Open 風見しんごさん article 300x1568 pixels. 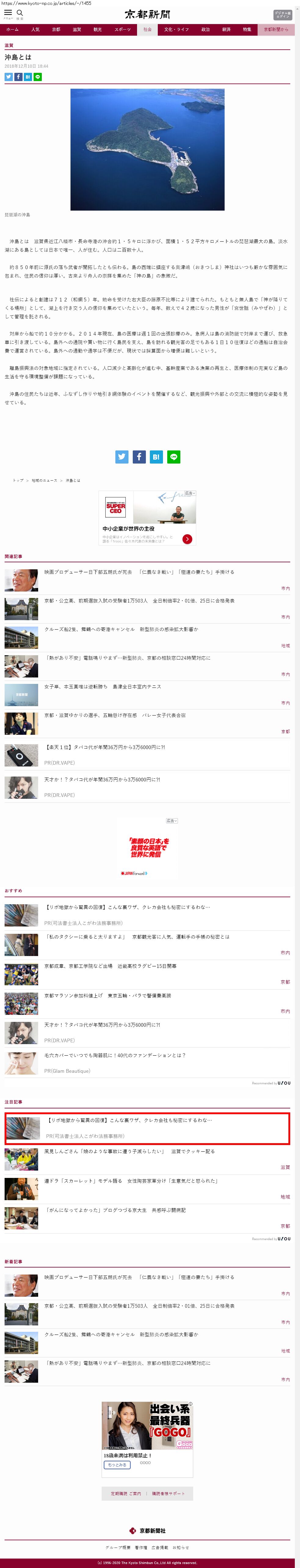coord(129,1151)
